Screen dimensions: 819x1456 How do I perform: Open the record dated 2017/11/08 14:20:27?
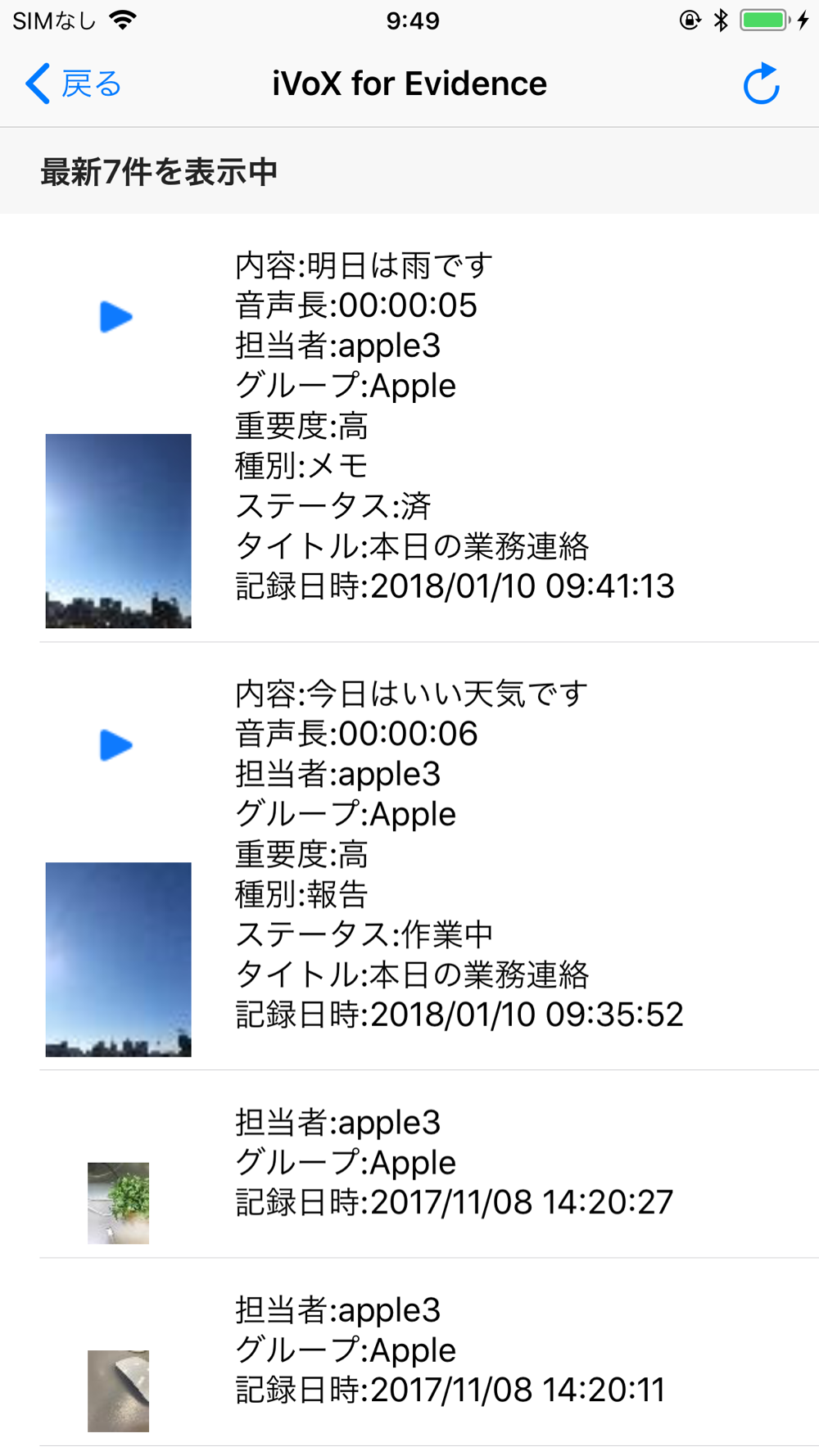[453, 1163]
